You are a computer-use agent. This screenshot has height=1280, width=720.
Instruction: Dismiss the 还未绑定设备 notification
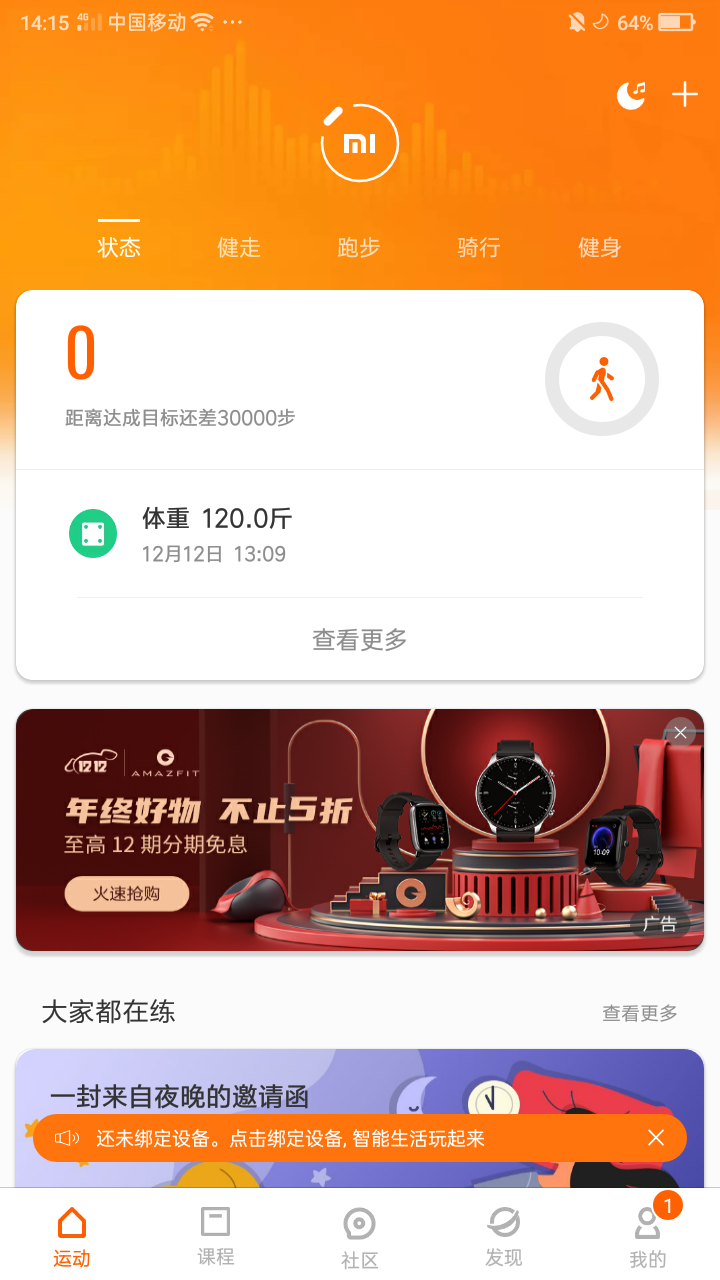tap(656, 1138)
